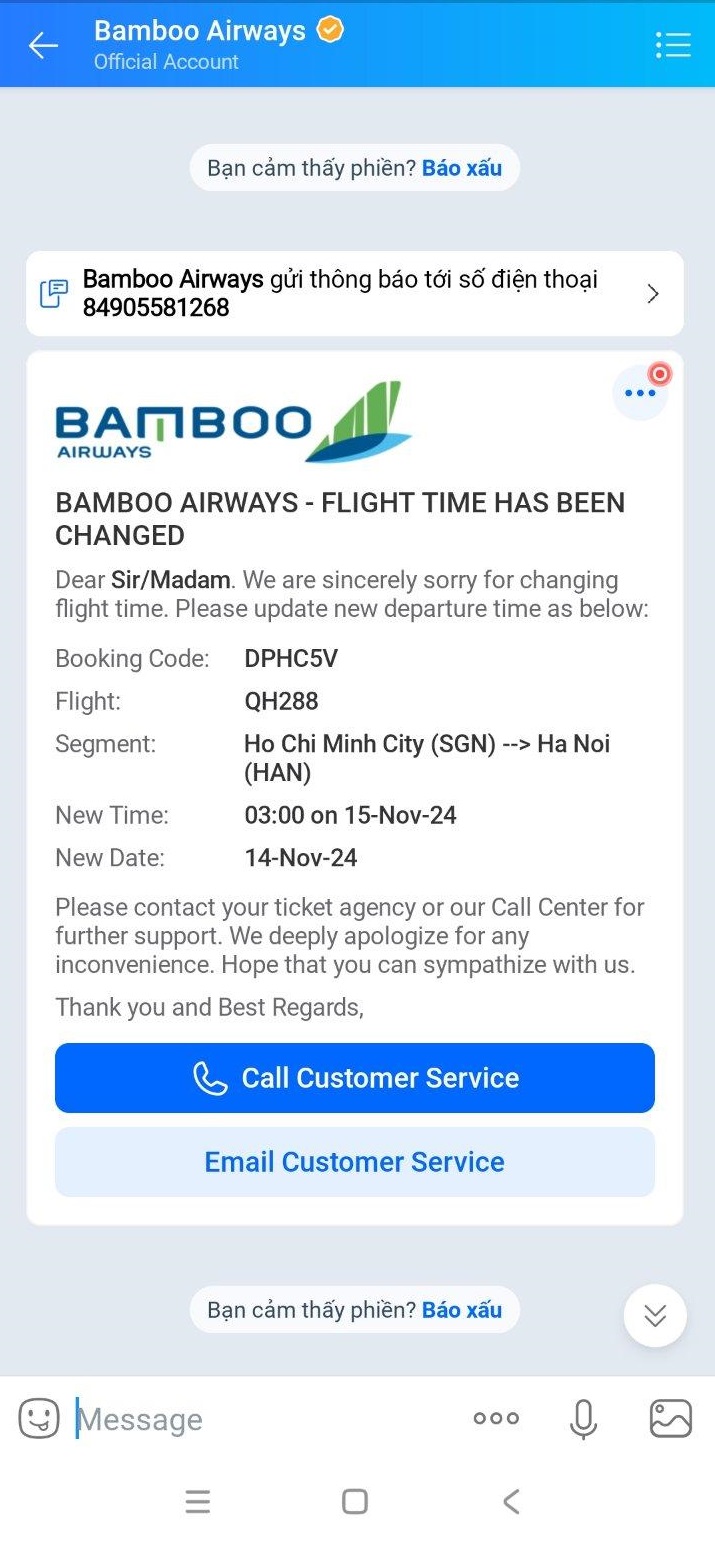715x1543 pixels.
Task: Attach a photo from gallery
Action: click(671, 1418)
